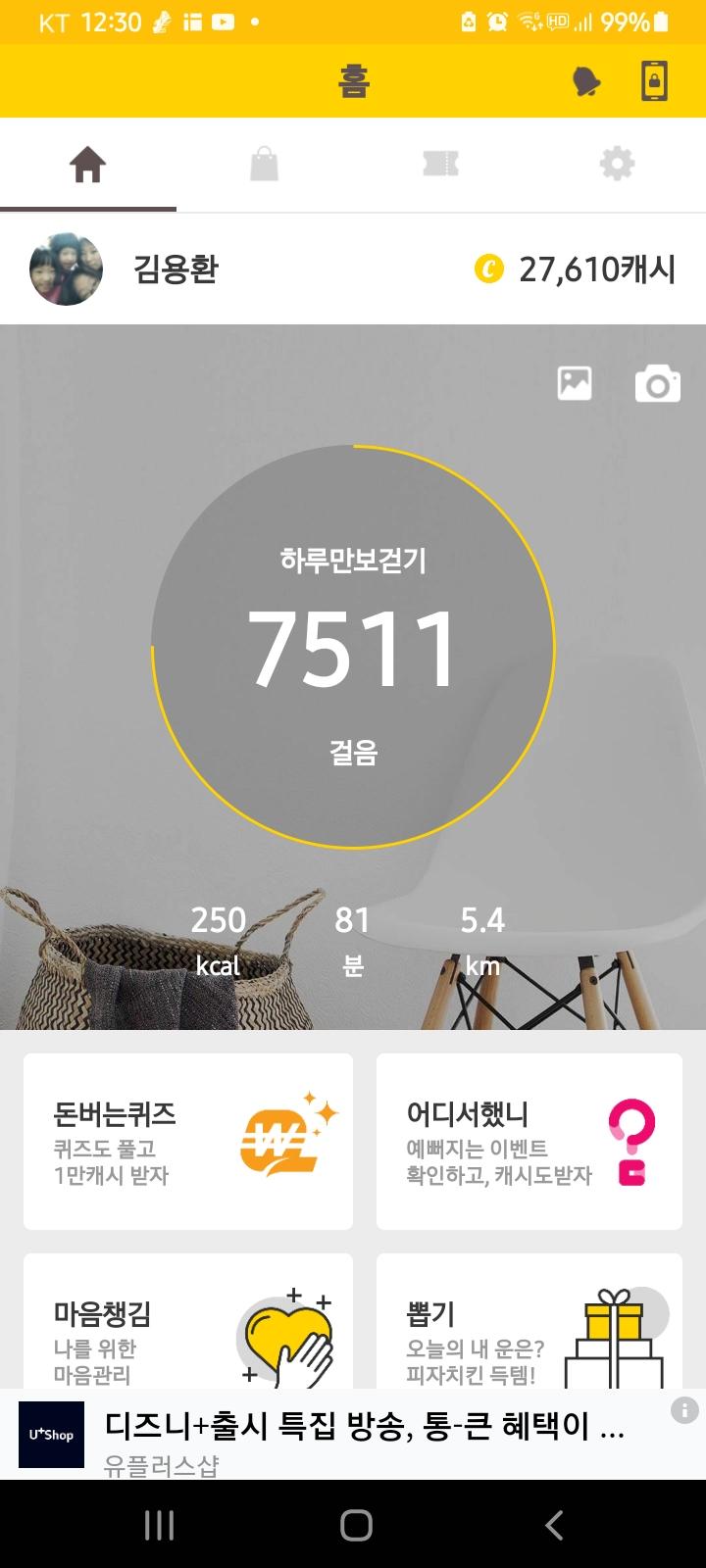Open the notifications bell
Screen dimensions: 706x1568
(x=586, y=82)
